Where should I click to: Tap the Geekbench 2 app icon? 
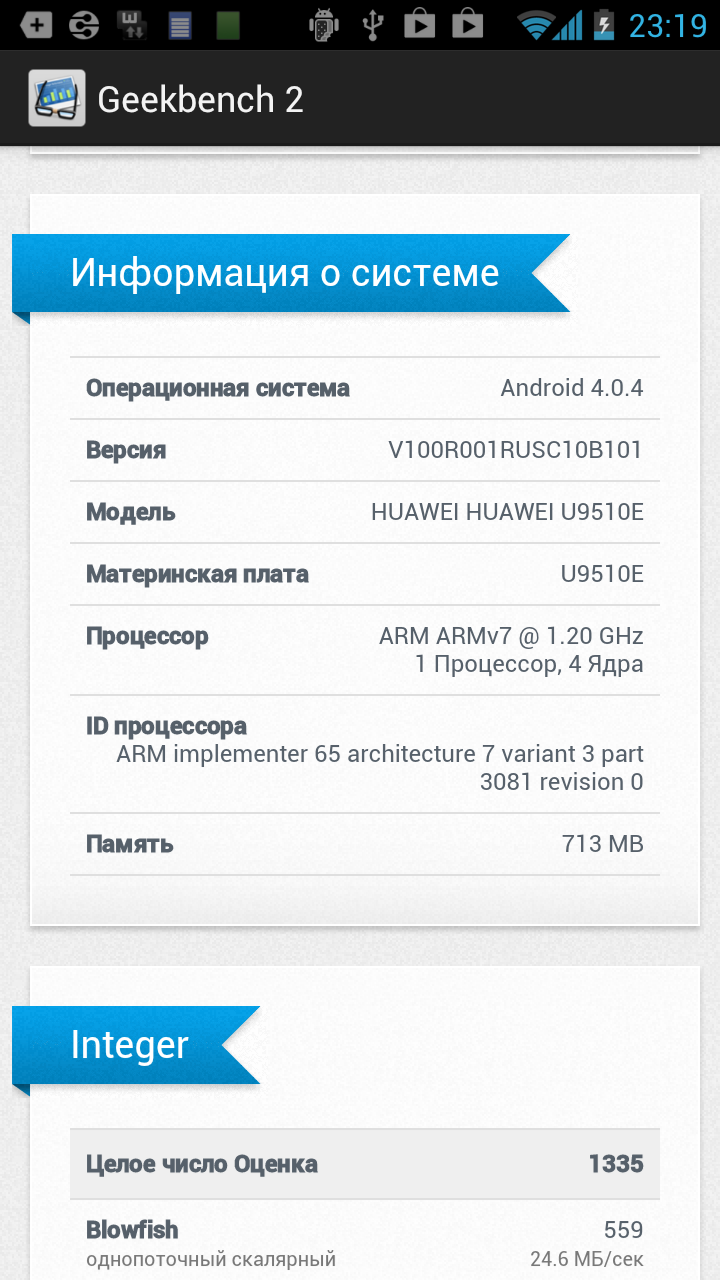(57, 98)
